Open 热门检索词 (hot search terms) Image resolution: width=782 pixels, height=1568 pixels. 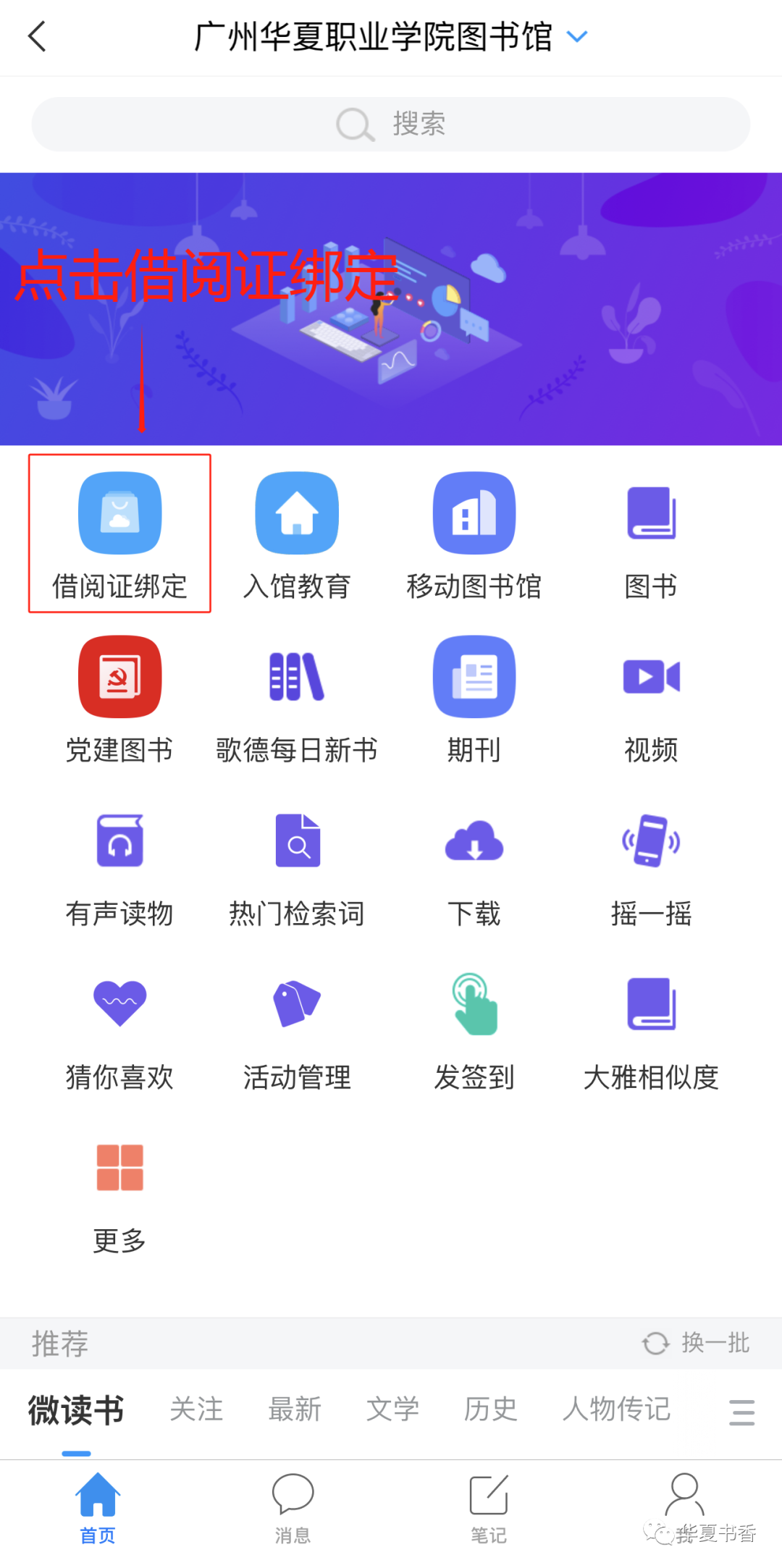coord(296,840)
